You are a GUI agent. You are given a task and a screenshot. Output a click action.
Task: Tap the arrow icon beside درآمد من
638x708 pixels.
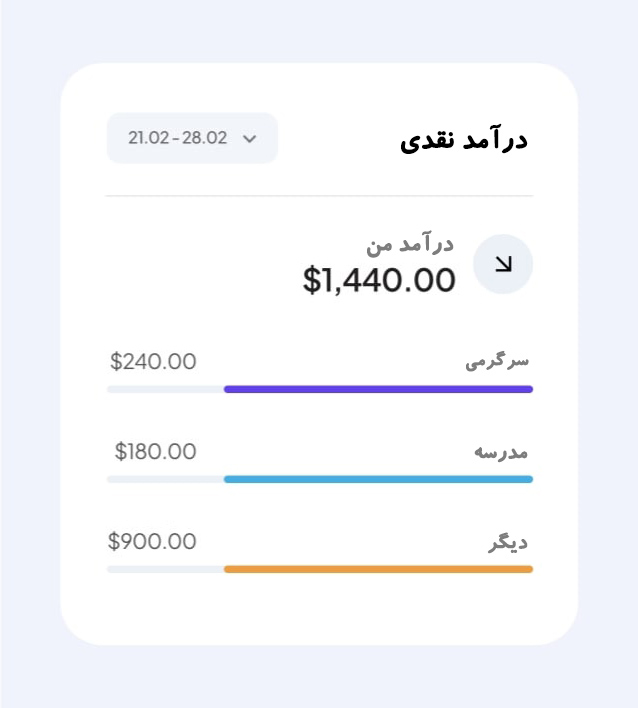tap(503, 264)
